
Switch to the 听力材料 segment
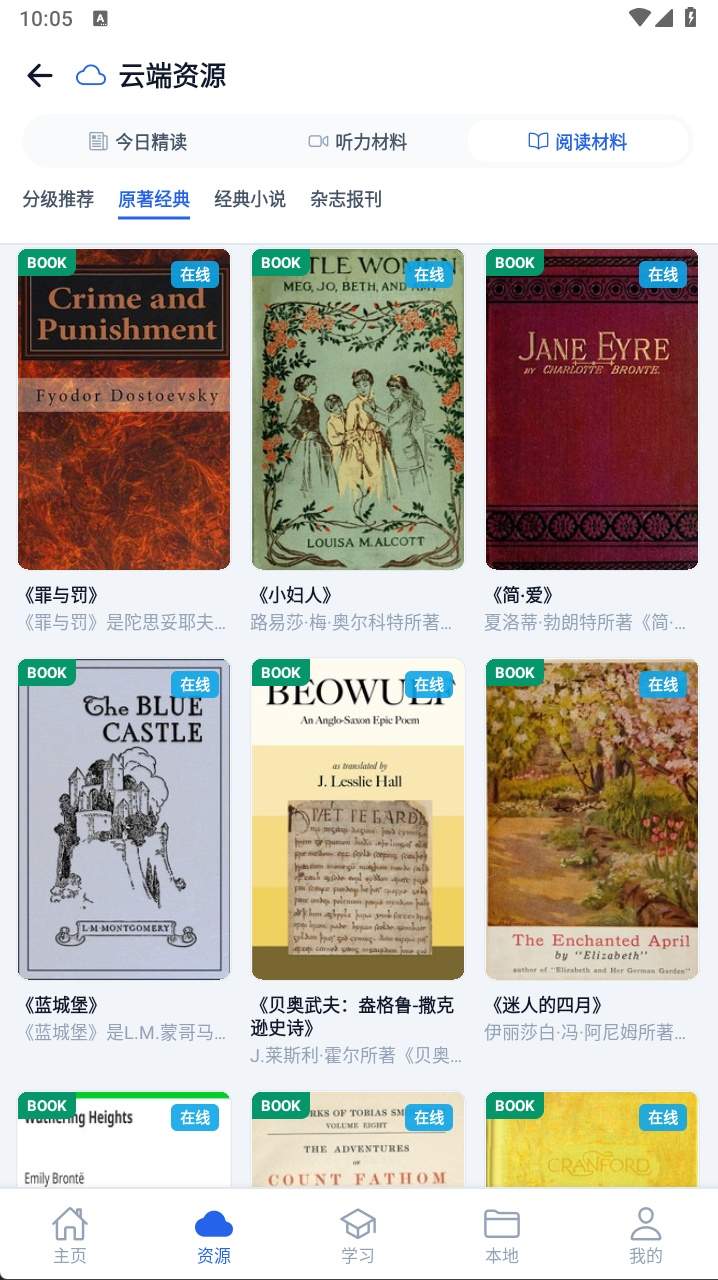(x=358, y=142)
